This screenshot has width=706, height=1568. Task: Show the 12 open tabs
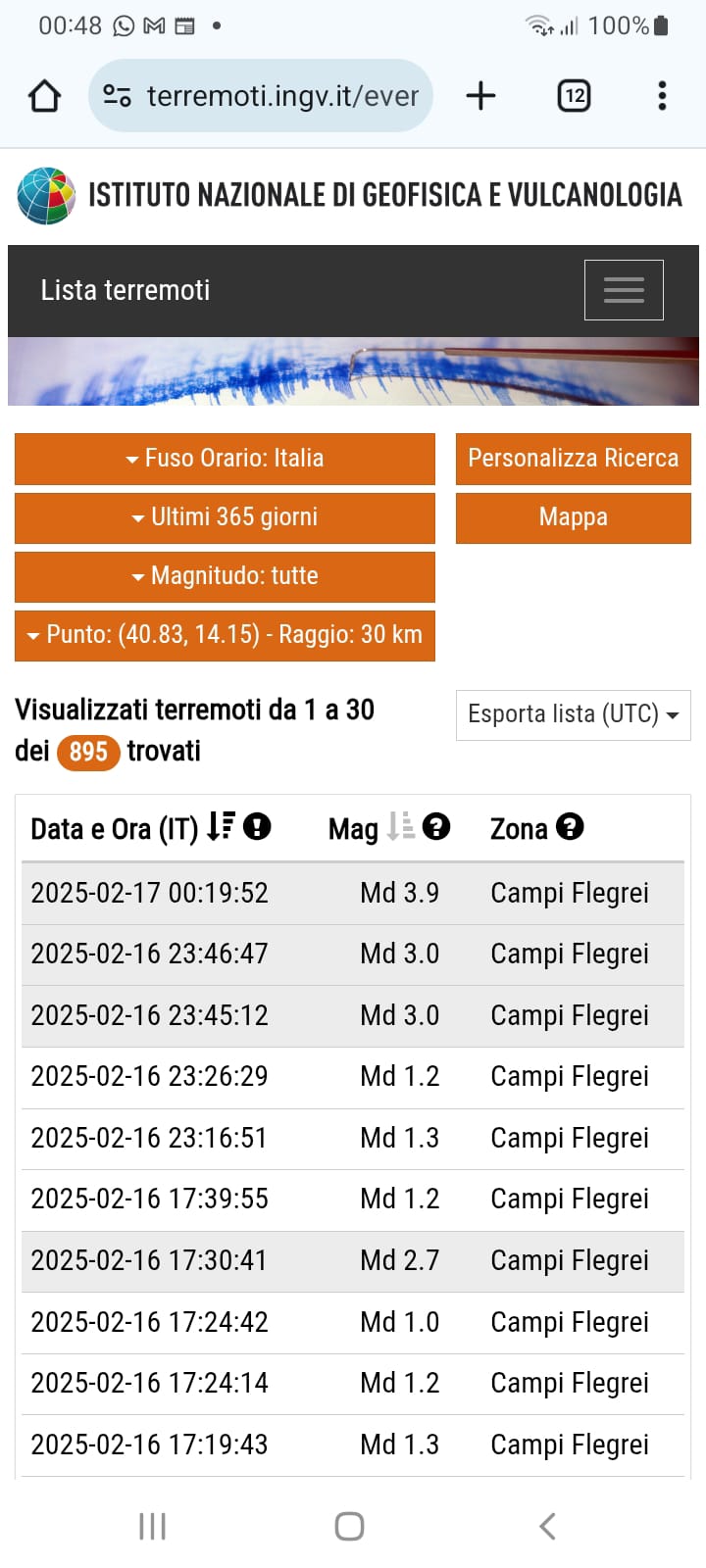coord(574,96)
